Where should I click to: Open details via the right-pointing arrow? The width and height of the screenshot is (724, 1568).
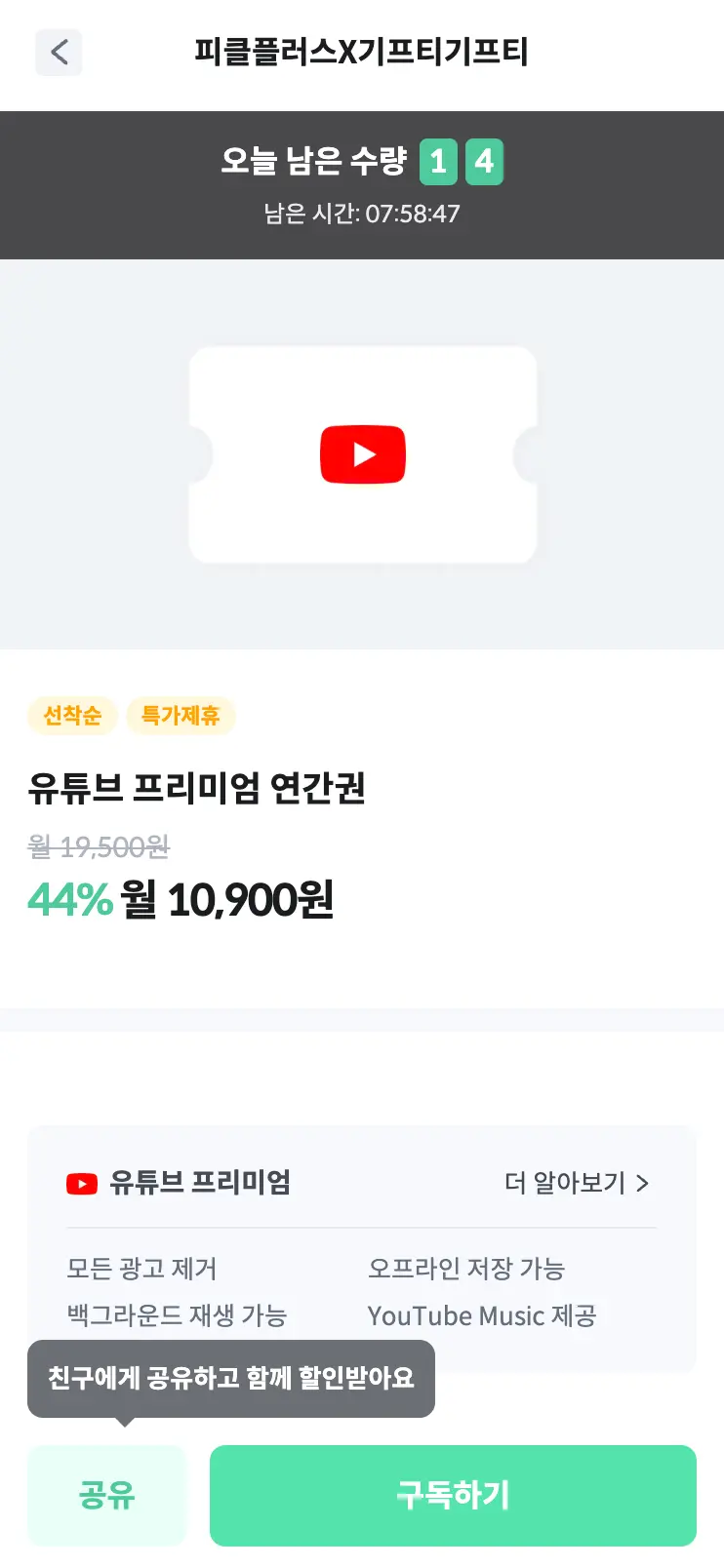(642, 1183)
